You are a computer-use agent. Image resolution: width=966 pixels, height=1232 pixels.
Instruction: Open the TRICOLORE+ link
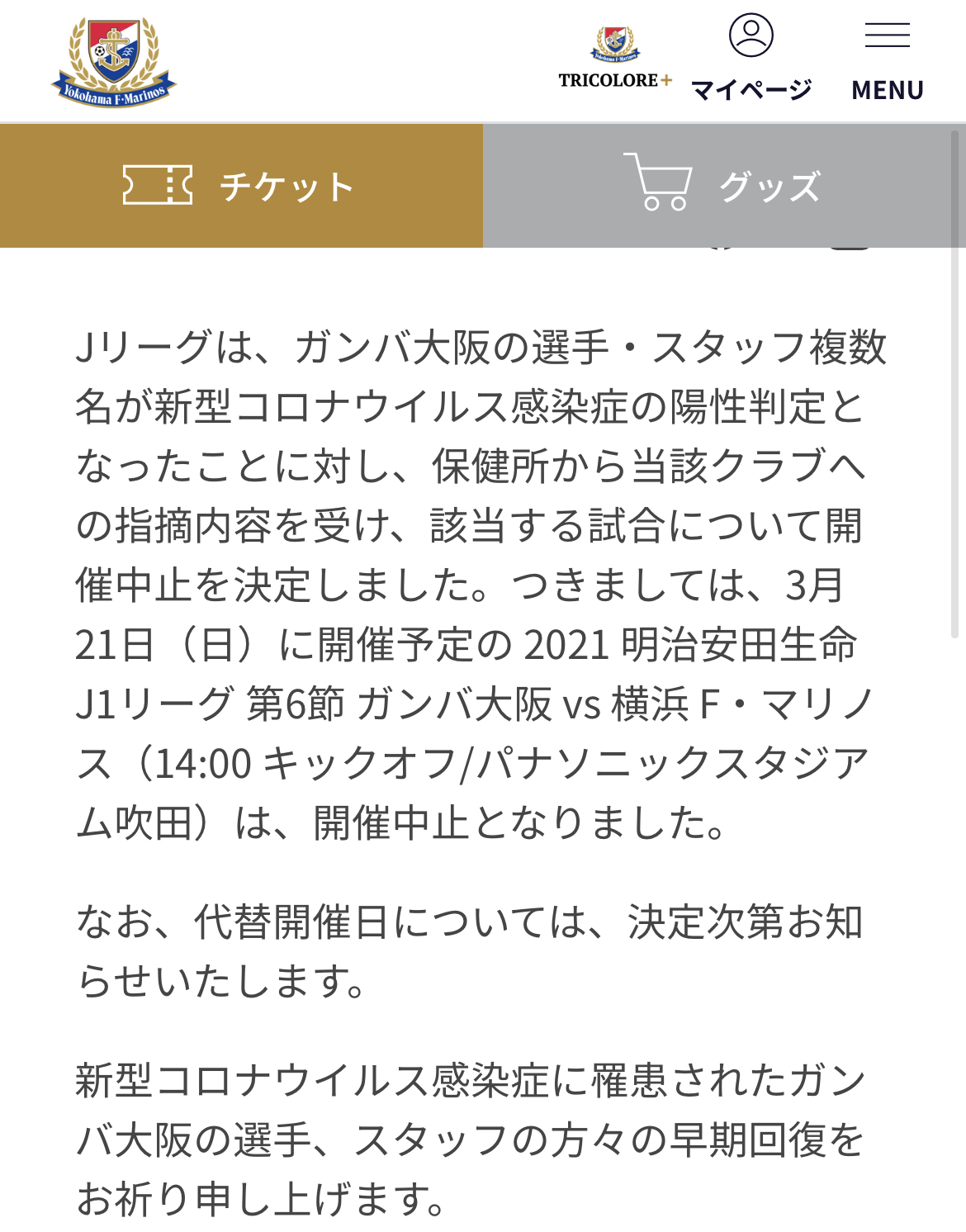(x=615, y=58)
